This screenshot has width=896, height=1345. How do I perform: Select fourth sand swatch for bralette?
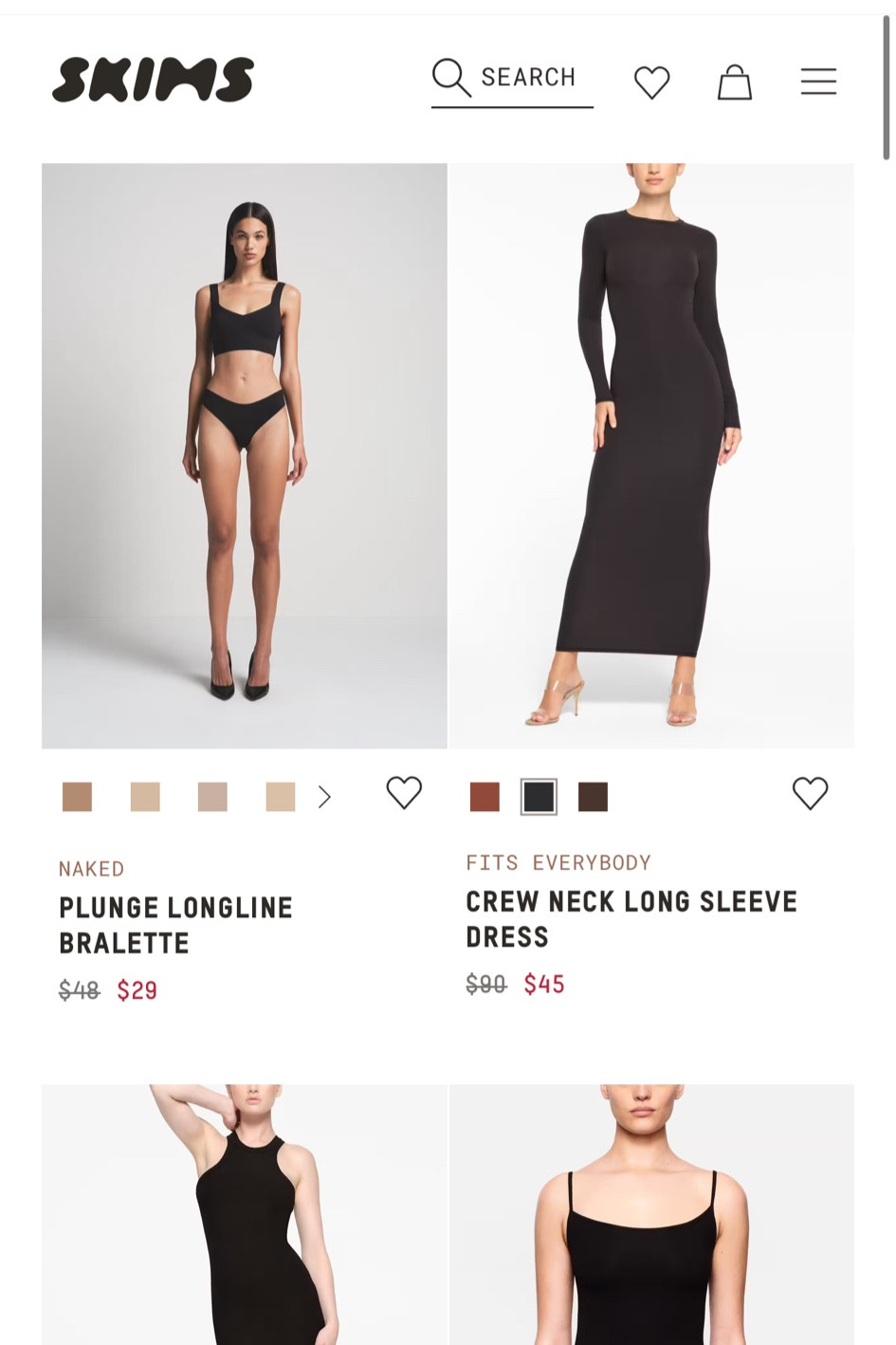281,797
